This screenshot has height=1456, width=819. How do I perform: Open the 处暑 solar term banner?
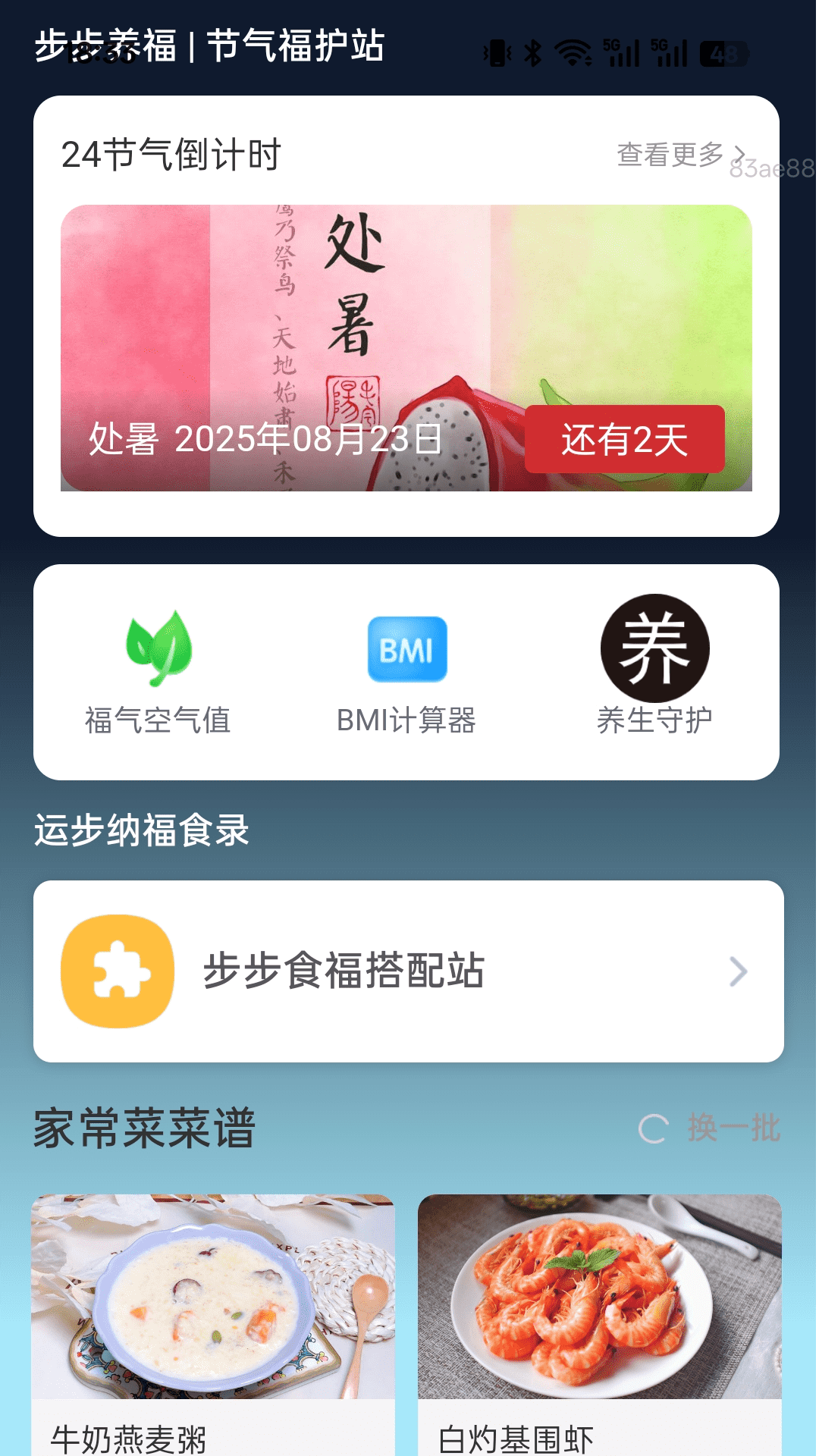406,347
